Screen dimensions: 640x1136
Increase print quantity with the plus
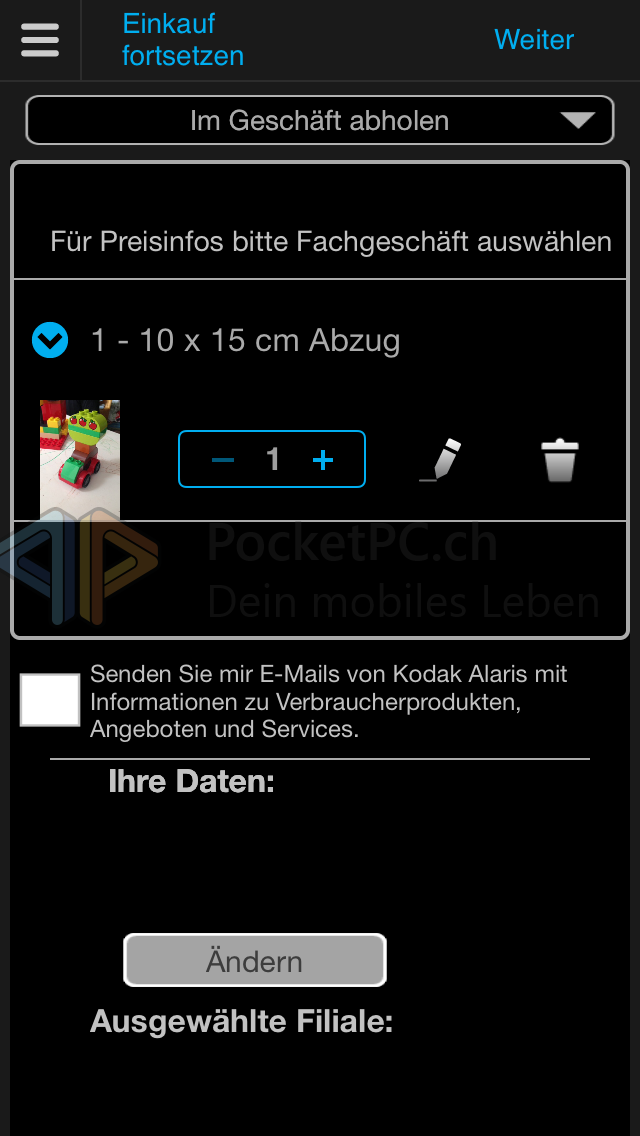323,459
